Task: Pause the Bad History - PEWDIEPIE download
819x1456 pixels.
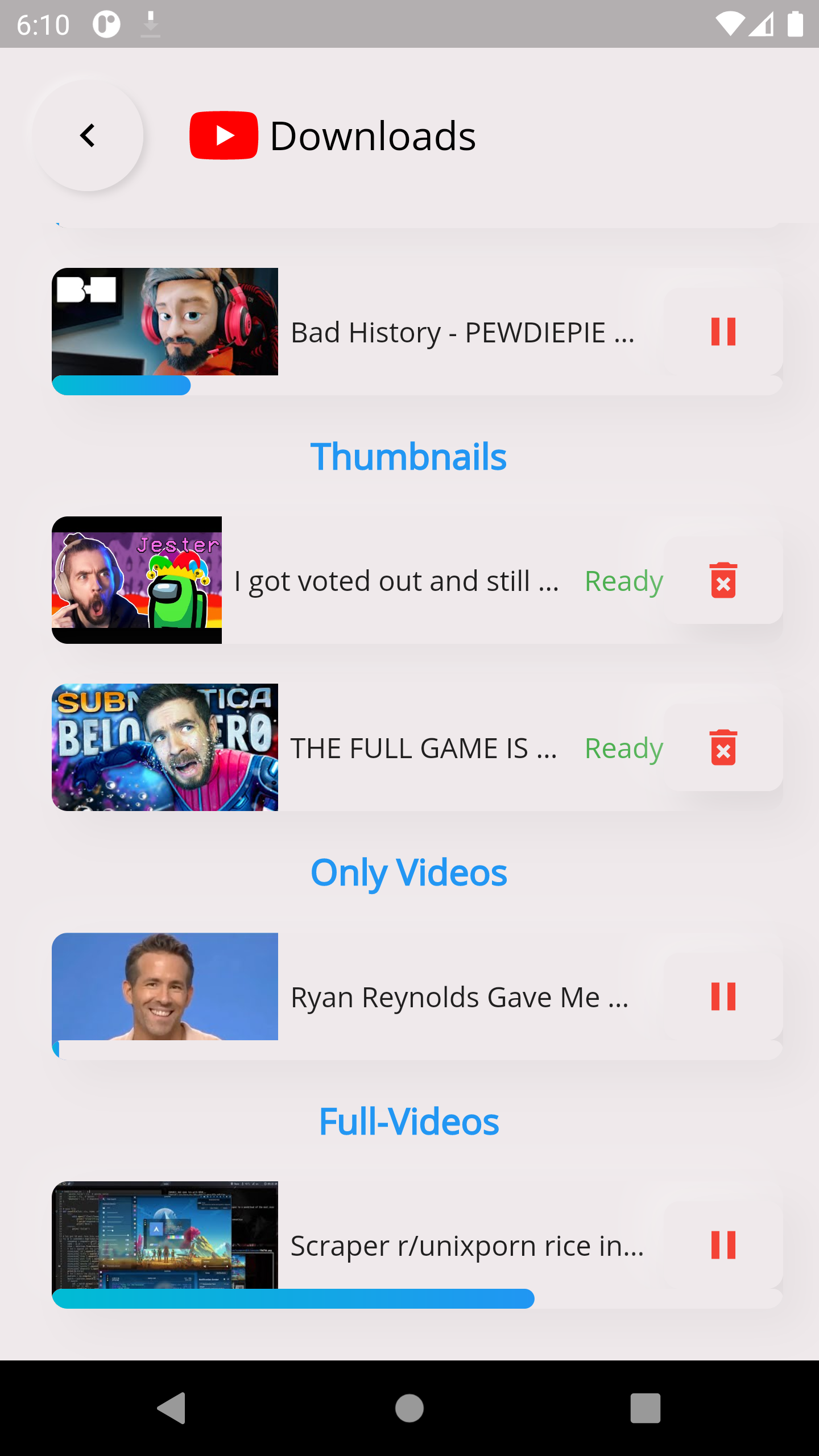Action: click(x=723, y=333)
